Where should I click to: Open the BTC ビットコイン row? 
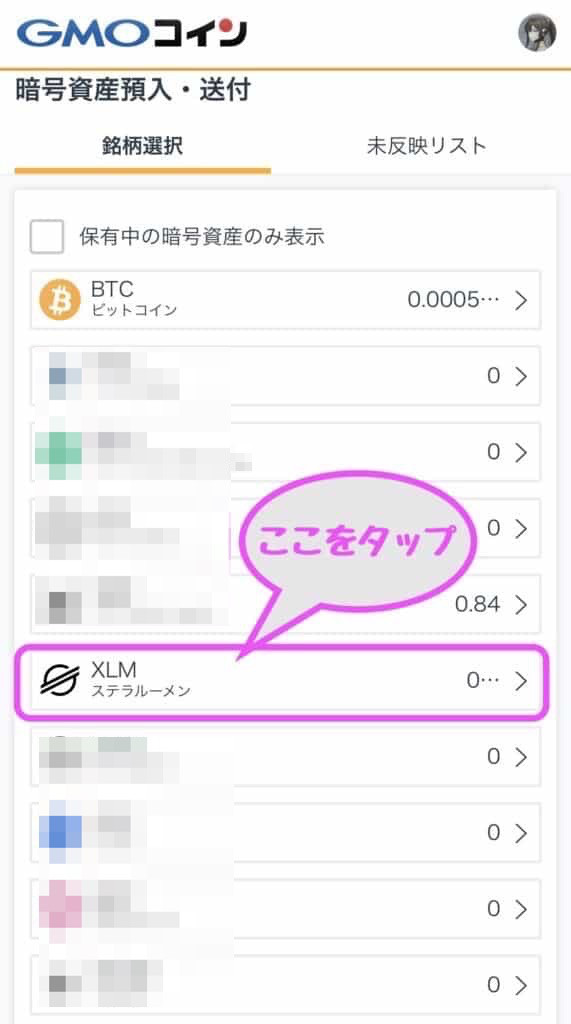tap(286, 300)
